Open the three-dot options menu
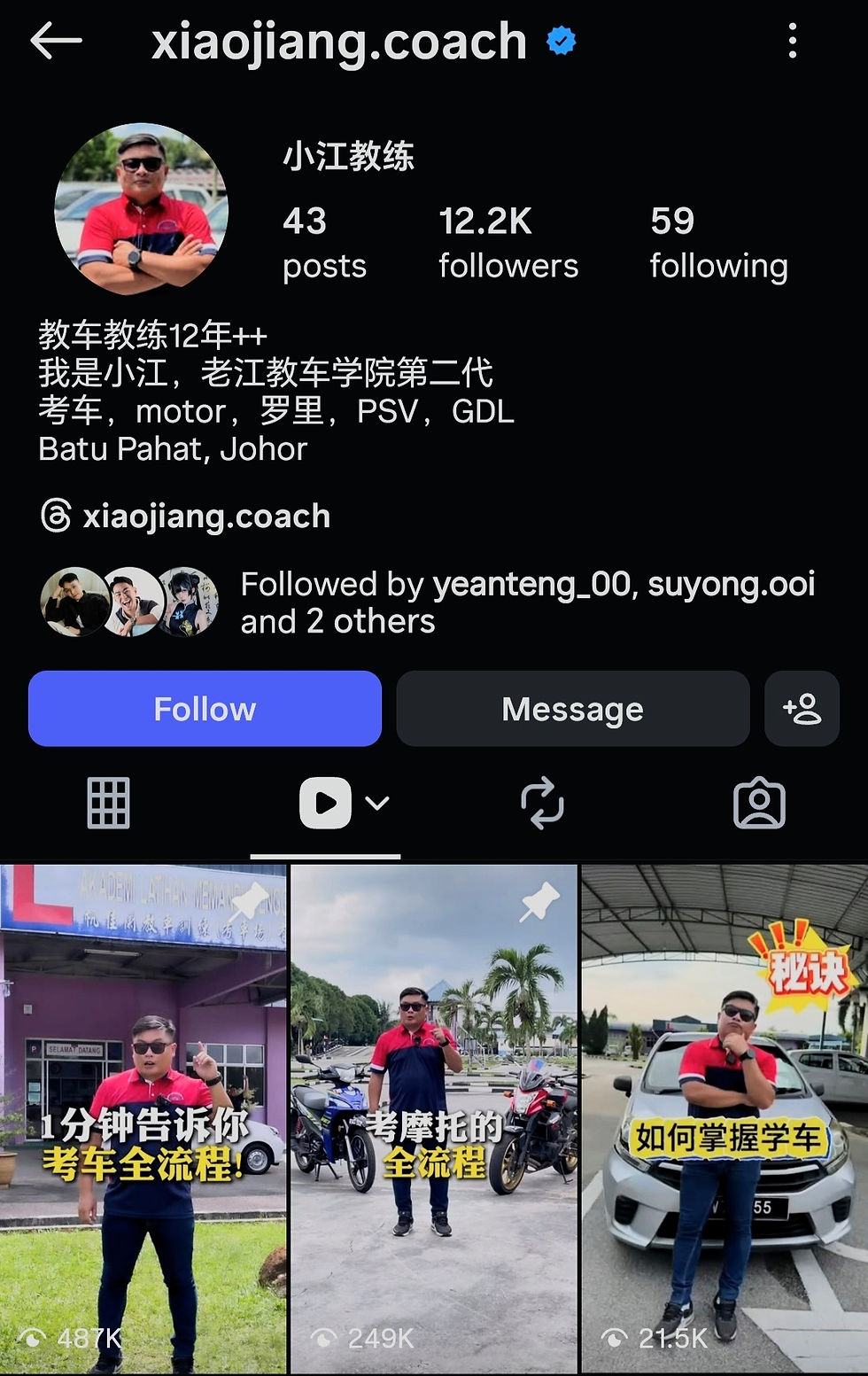 (x=792, y=41)
